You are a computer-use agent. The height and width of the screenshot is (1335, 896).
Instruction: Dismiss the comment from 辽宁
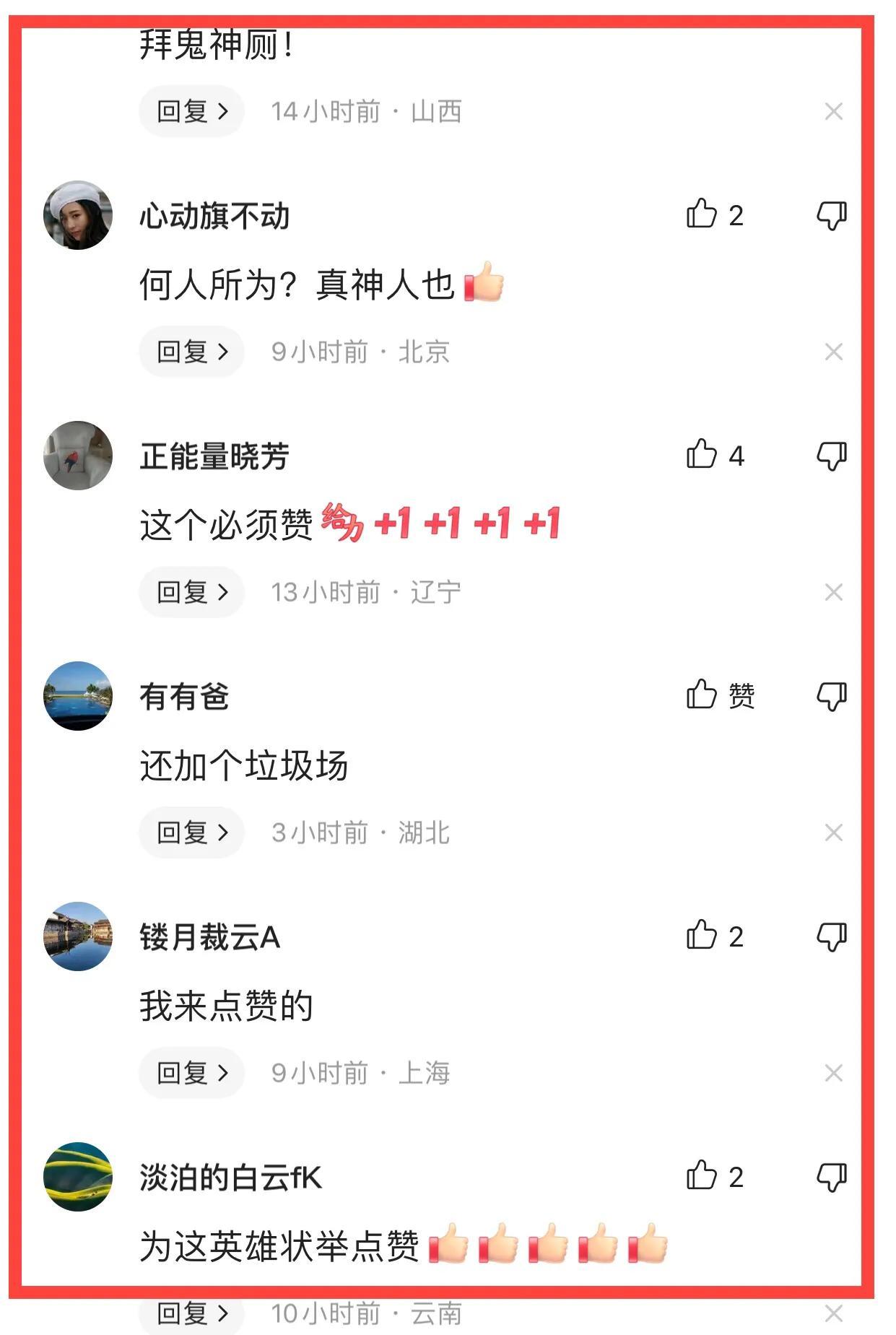click(x=833, y=592)
